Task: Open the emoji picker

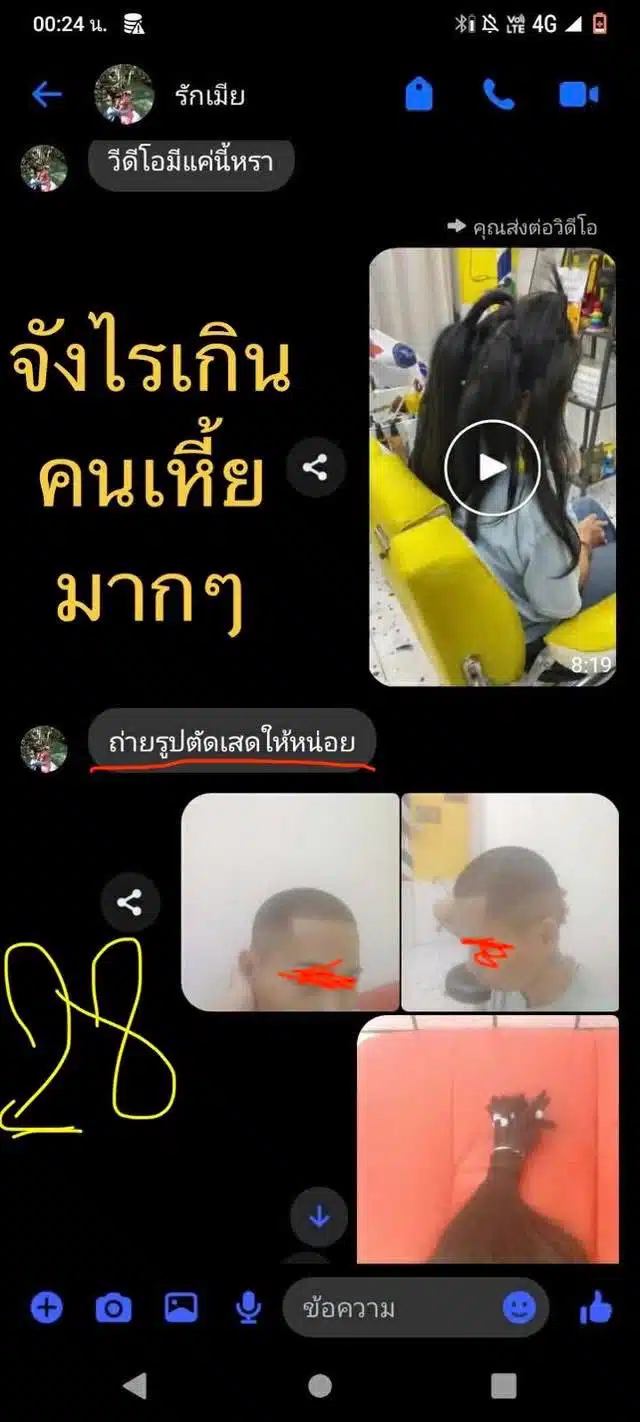Action: (519, 1307)
